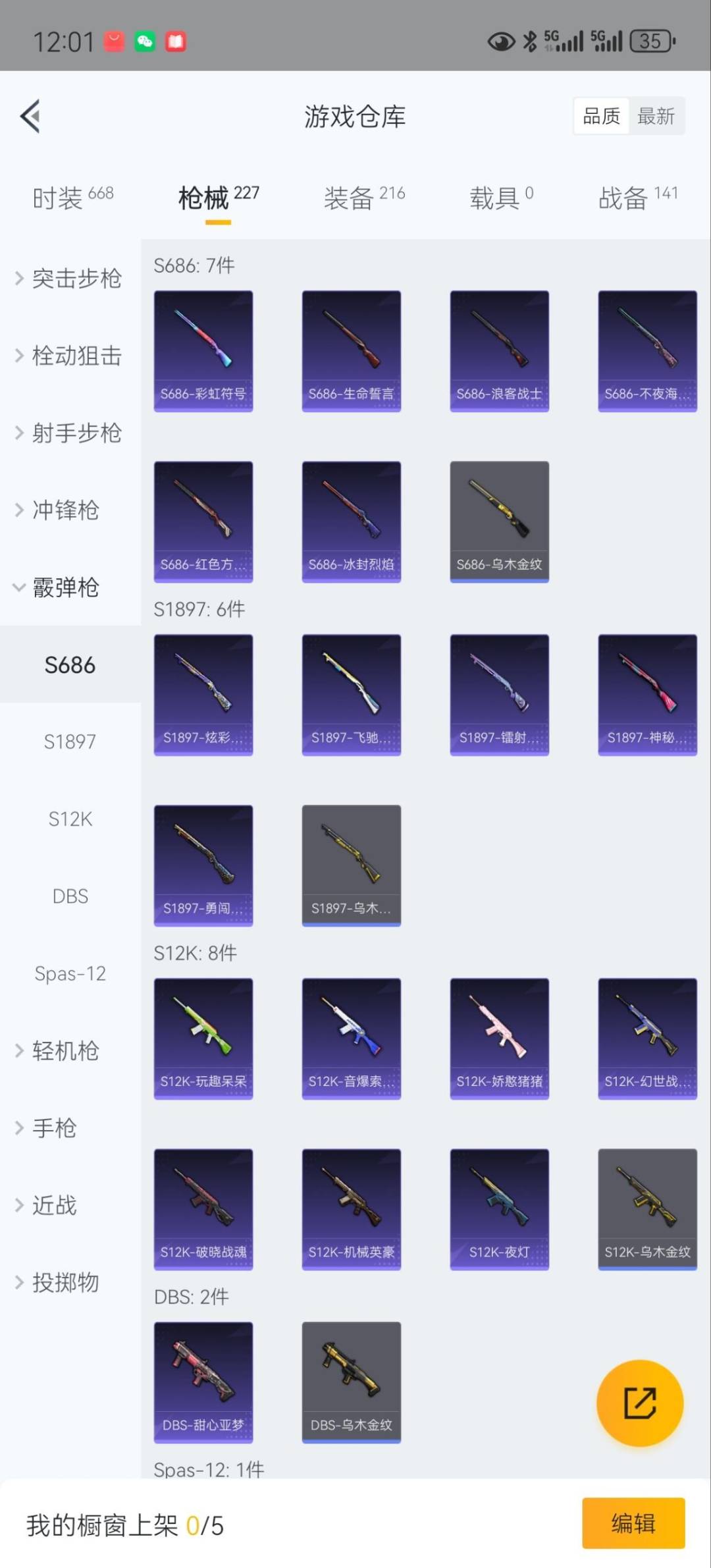
Task: View the S686-乌木金纹 skin
Action: 500,522
